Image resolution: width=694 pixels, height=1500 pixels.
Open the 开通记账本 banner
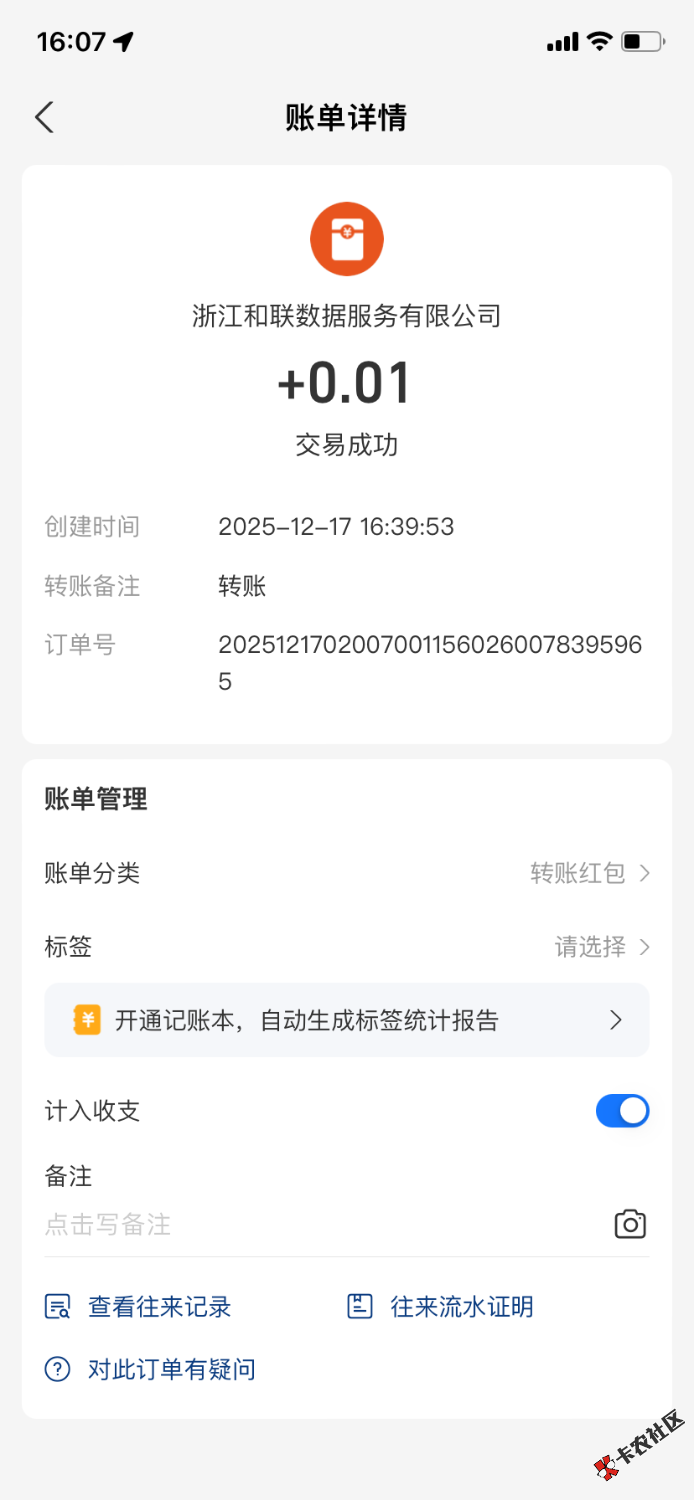tap(346, 1020)
